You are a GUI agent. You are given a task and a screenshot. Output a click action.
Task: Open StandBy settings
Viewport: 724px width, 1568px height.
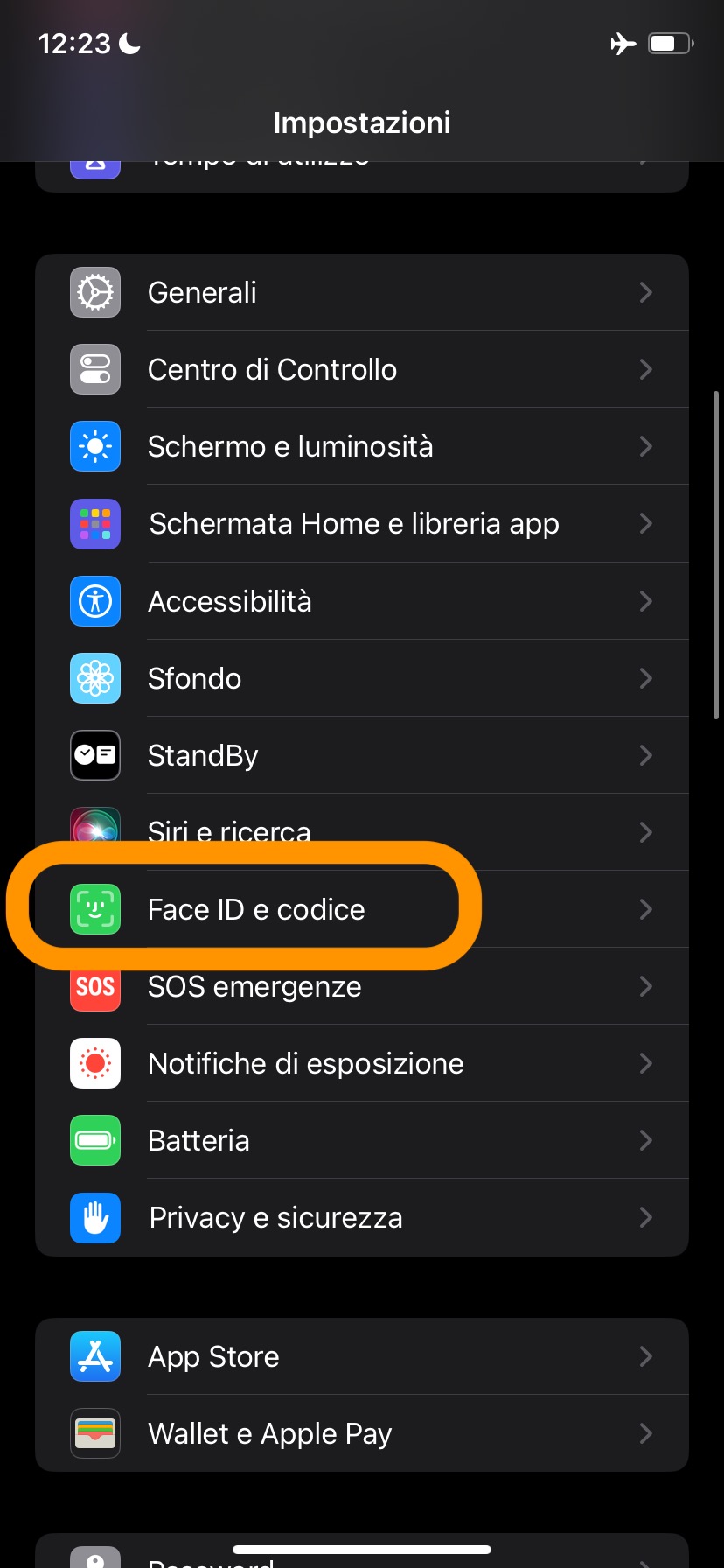[362, 755]
